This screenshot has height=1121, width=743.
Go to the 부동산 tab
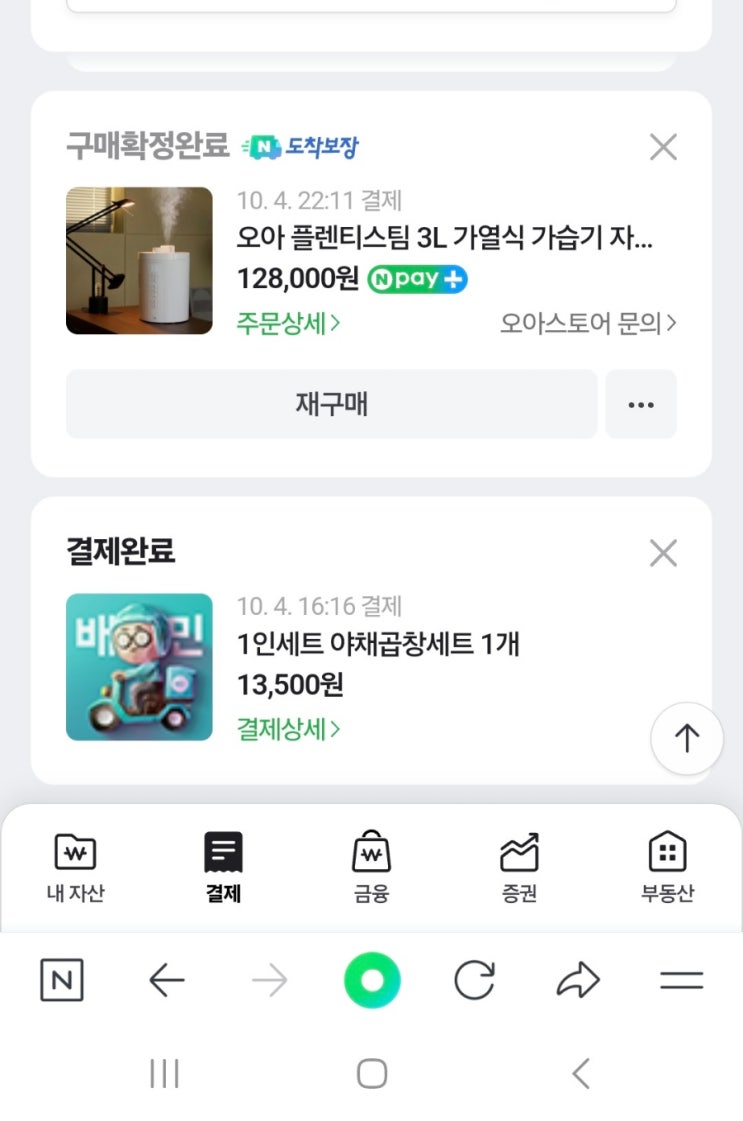pos(667,868)
